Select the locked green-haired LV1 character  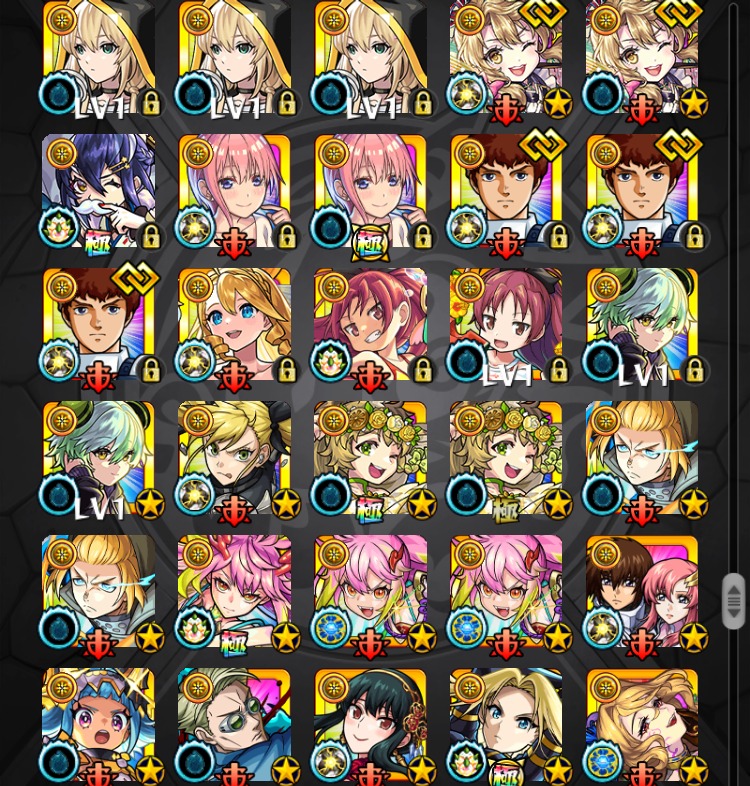[x=642, y=323]
